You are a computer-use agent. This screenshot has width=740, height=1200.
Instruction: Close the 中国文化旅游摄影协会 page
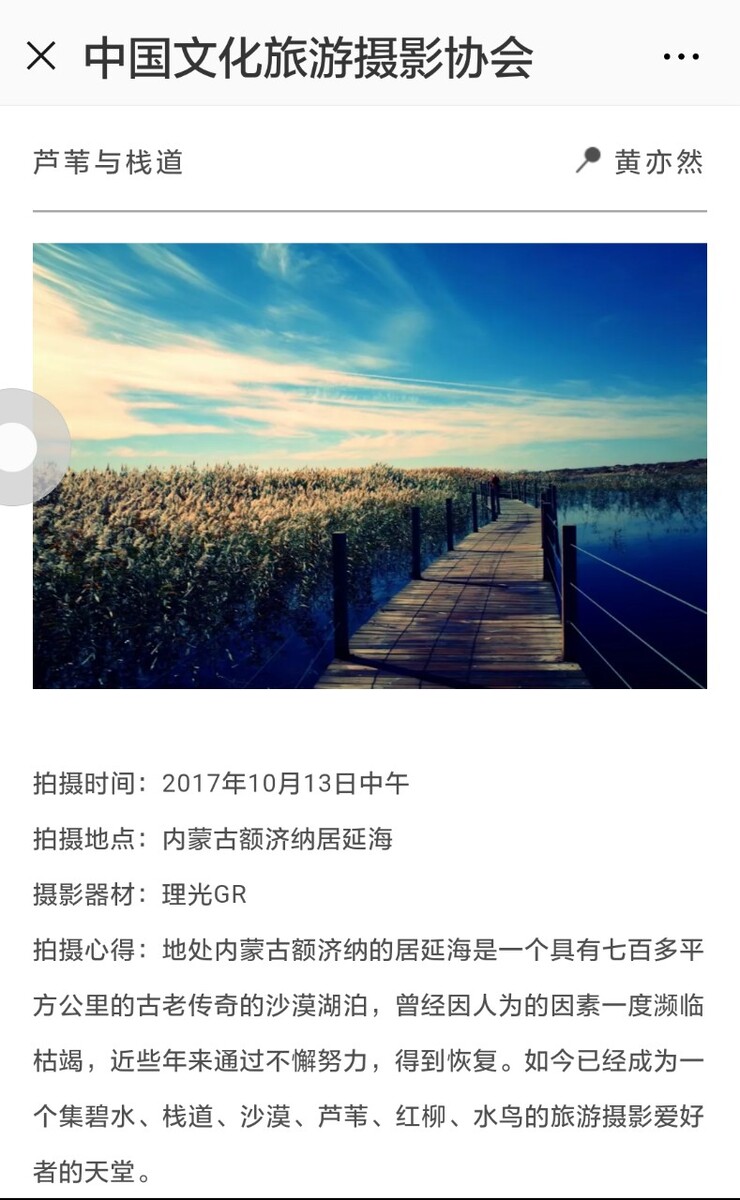(x=41, y=56)
